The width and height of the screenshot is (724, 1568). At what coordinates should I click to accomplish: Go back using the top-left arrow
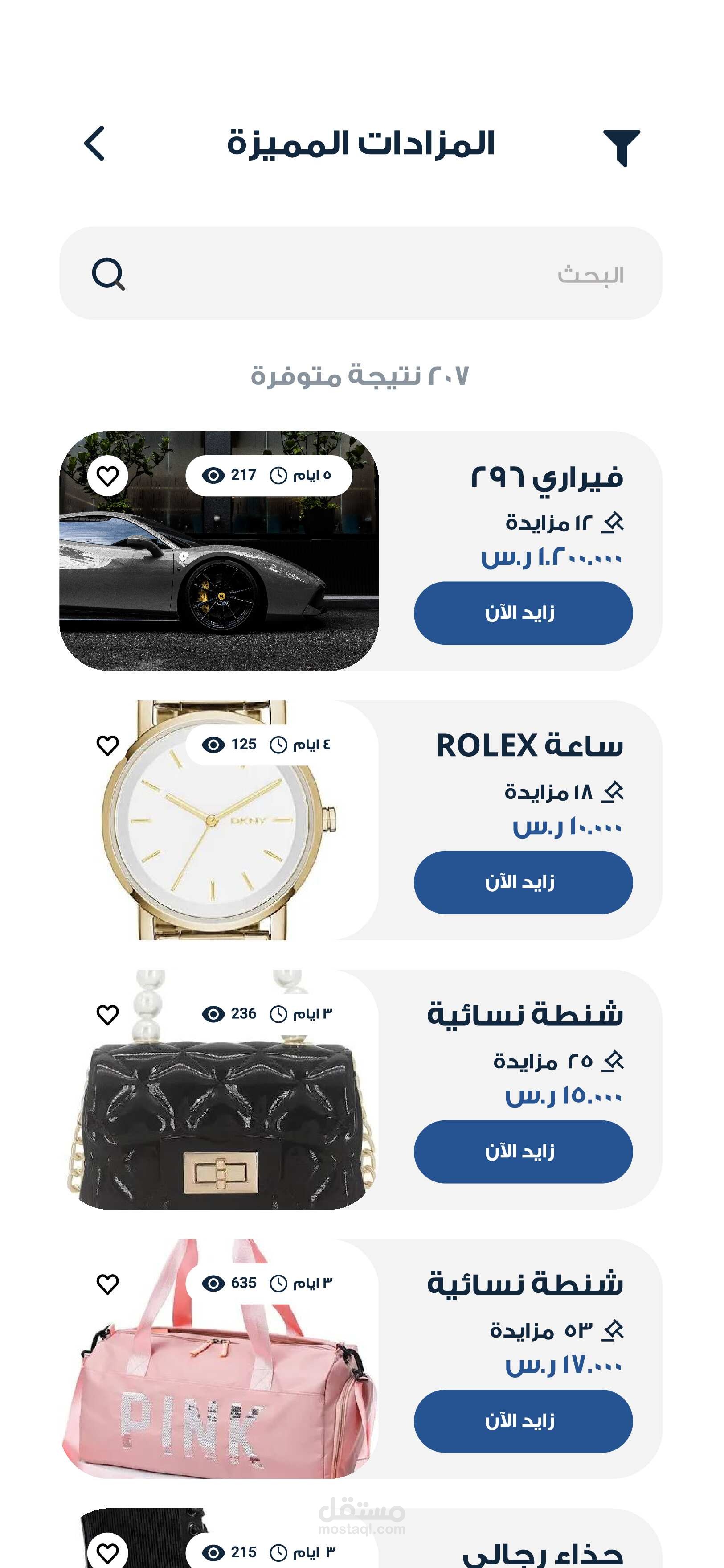coord(94,144)
